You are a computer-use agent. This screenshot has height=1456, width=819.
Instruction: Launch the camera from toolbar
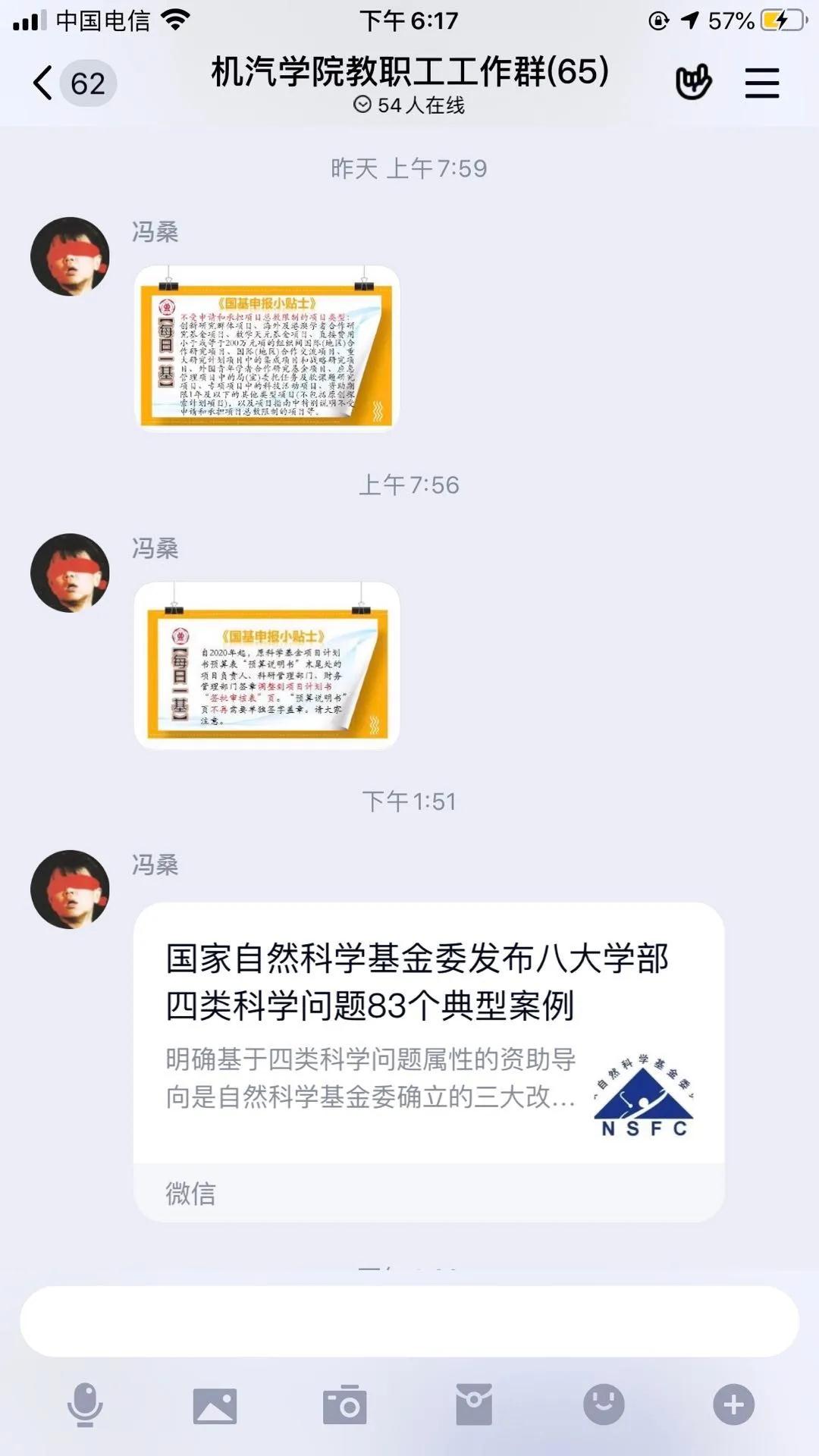pos(345,1405)
